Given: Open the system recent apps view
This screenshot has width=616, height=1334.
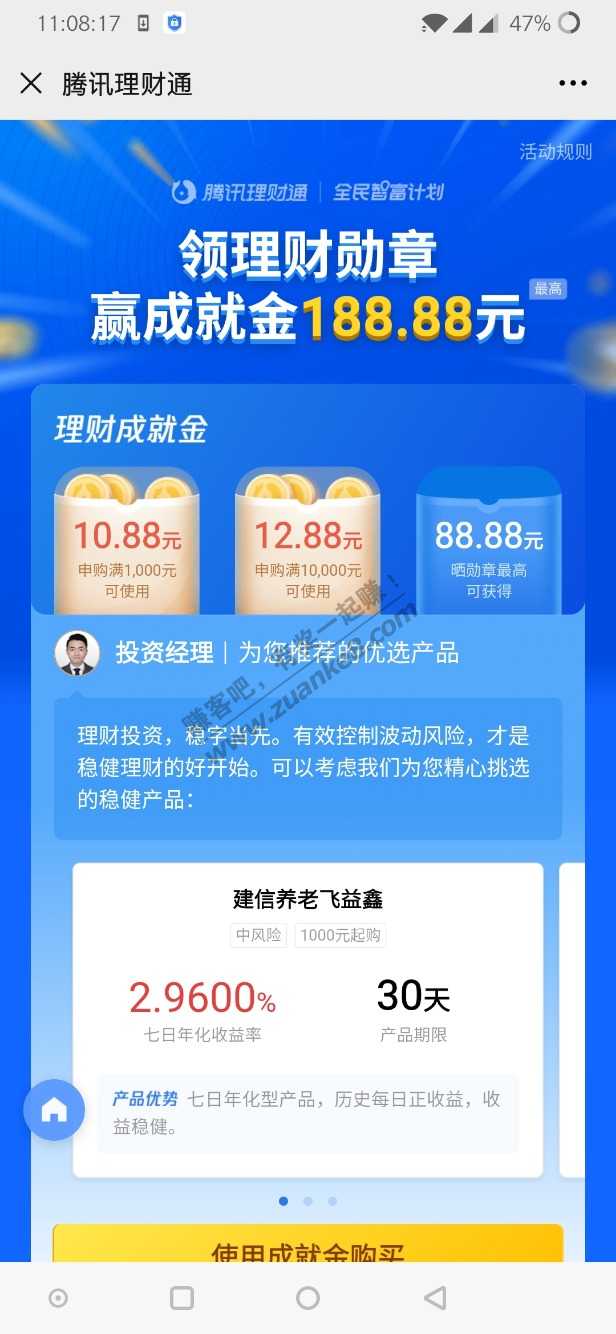Looking at the screenshot, I should [182, 1298].
